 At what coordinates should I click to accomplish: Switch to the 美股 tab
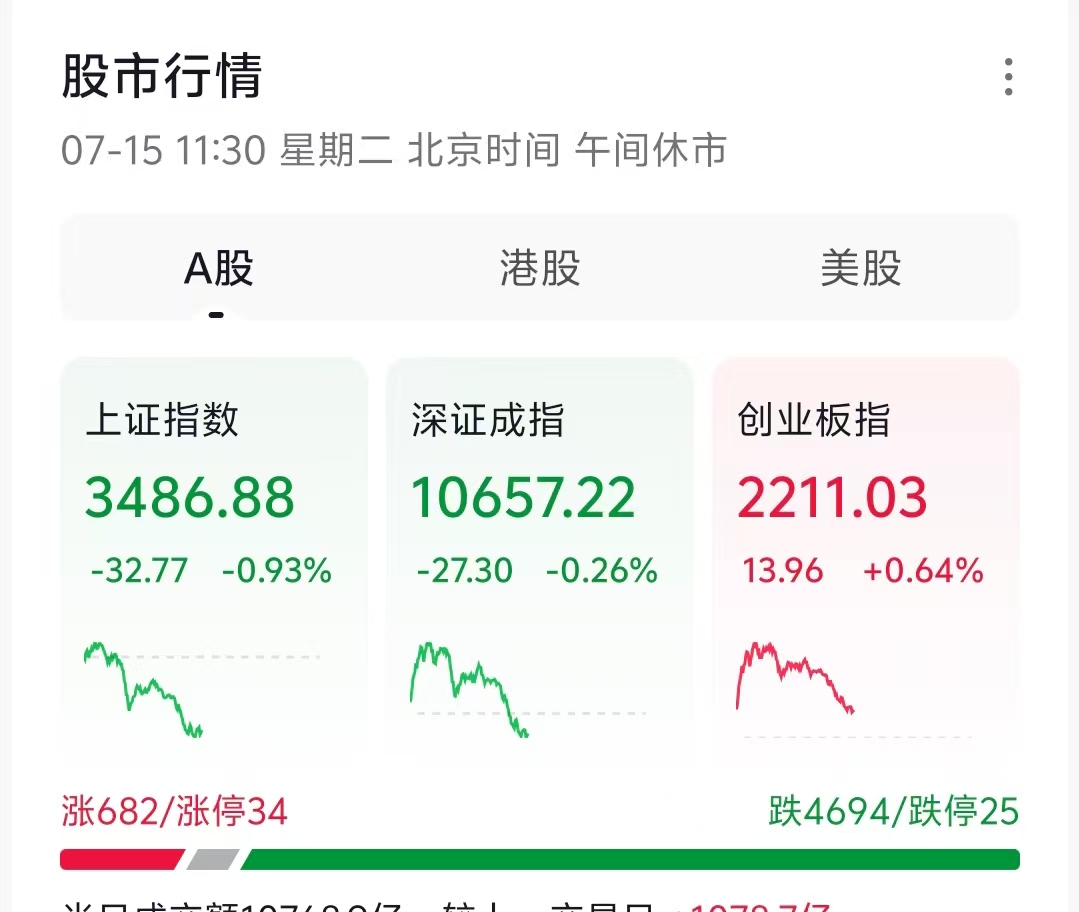[860, 269]
